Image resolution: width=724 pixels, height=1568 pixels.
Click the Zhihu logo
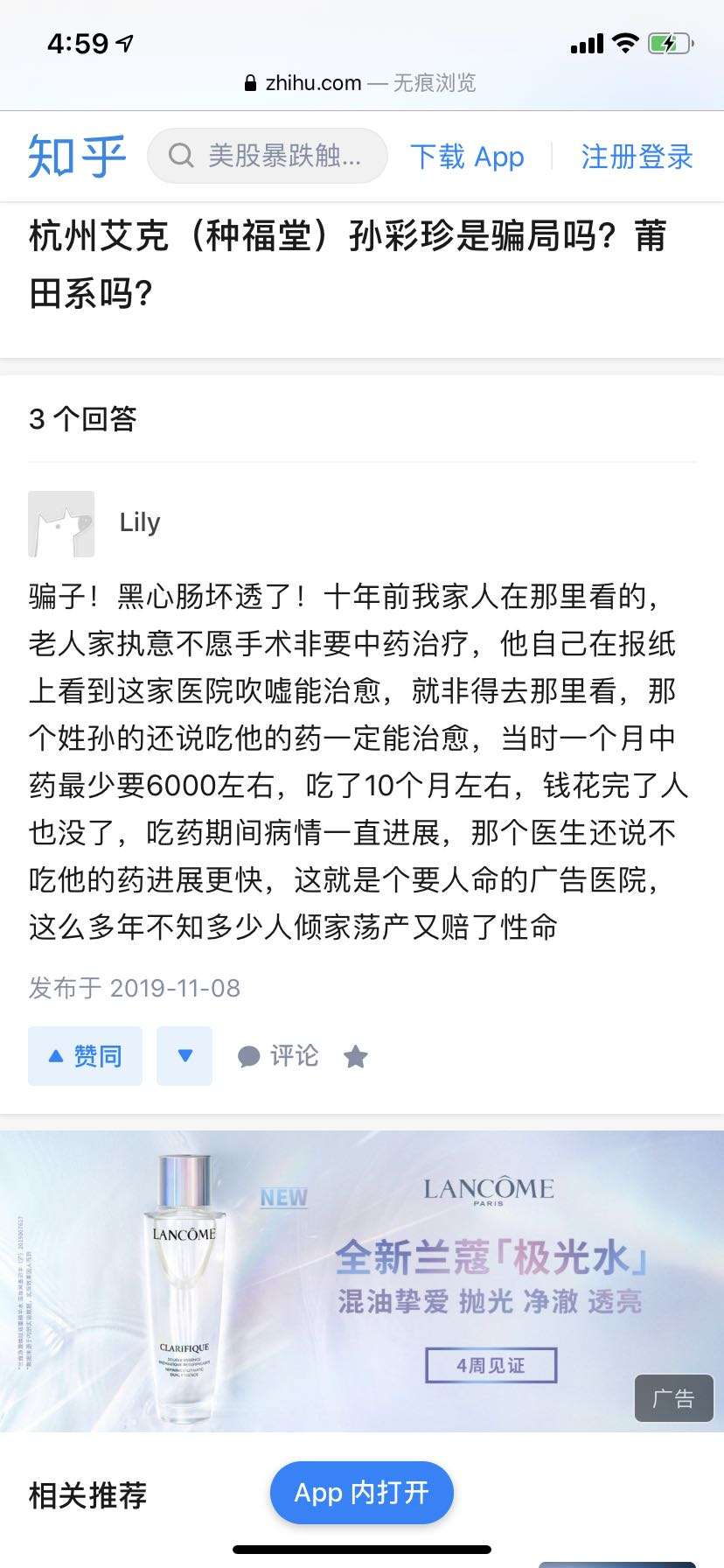coord(76,155)
